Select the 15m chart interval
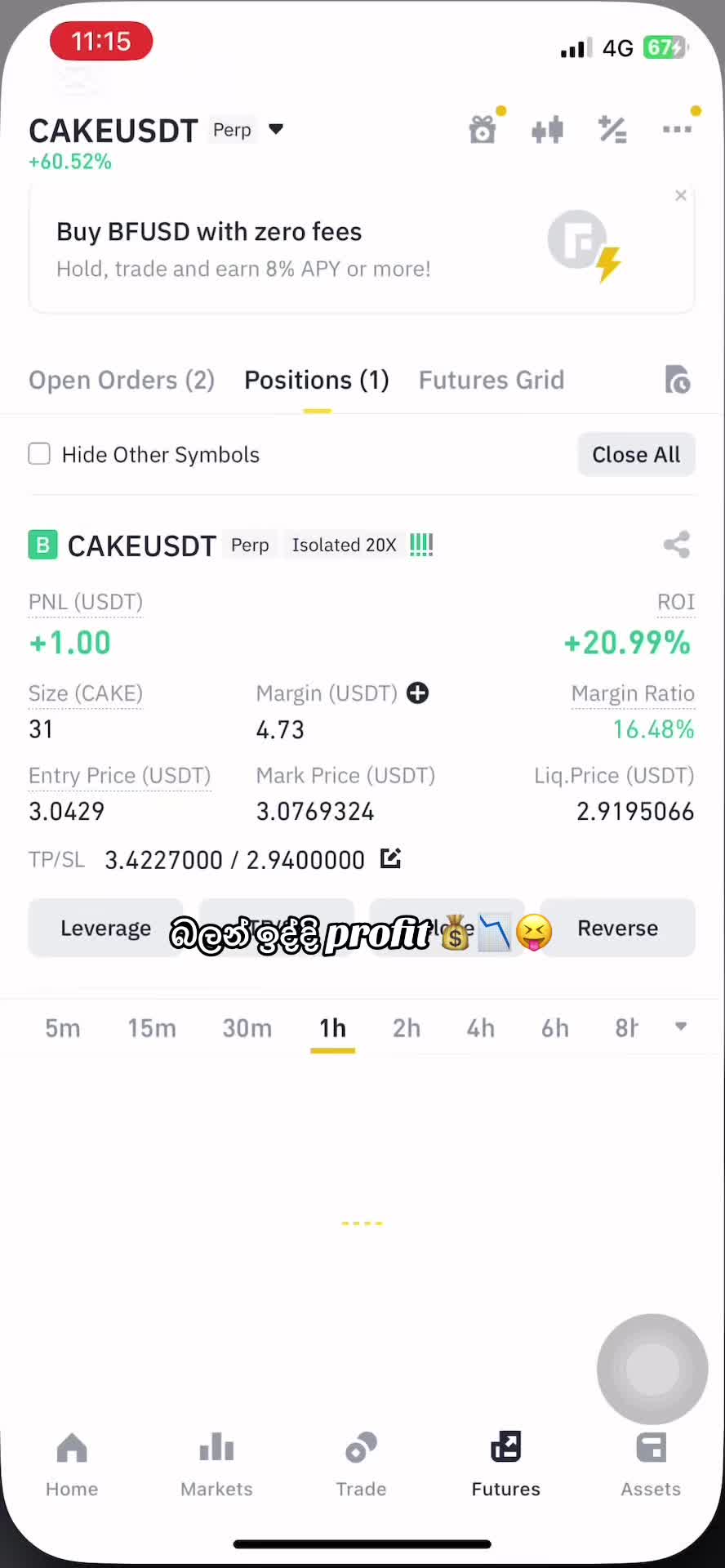The width and height of the screenshot is (725, 1568). [152, 1028]
